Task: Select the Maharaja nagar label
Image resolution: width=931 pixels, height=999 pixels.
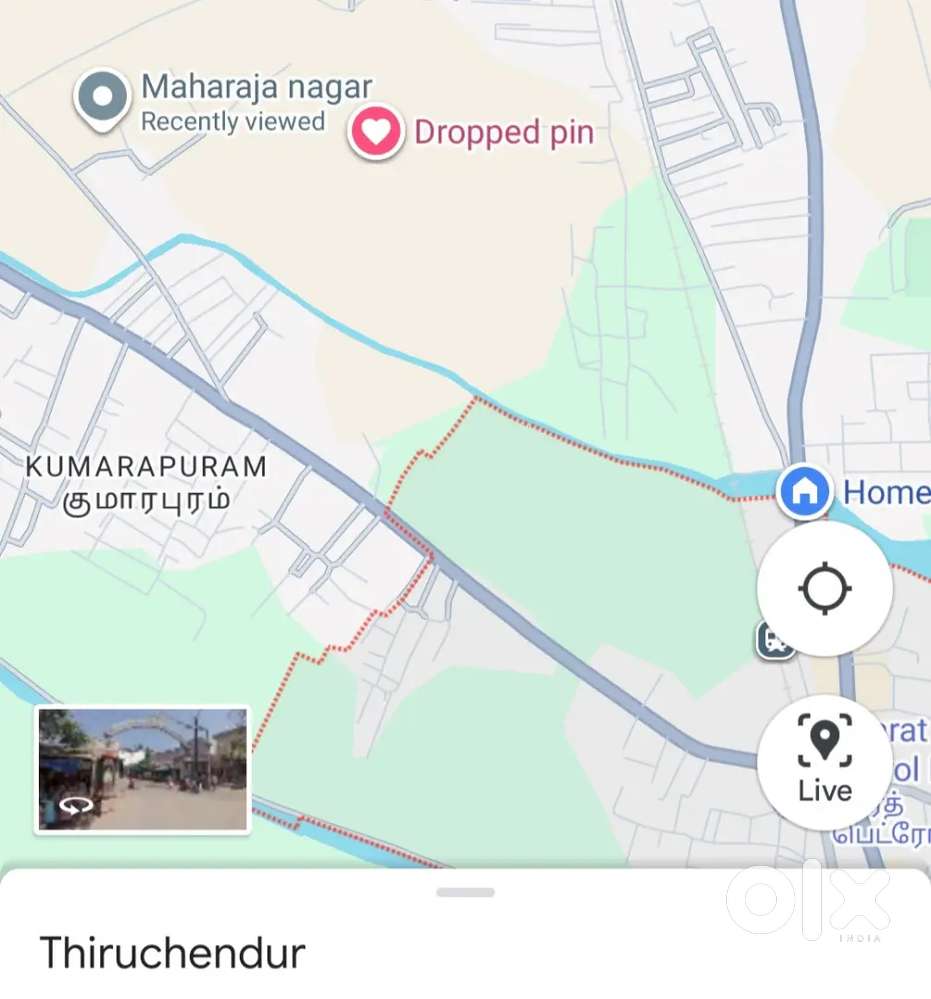Action: [257, 87]
